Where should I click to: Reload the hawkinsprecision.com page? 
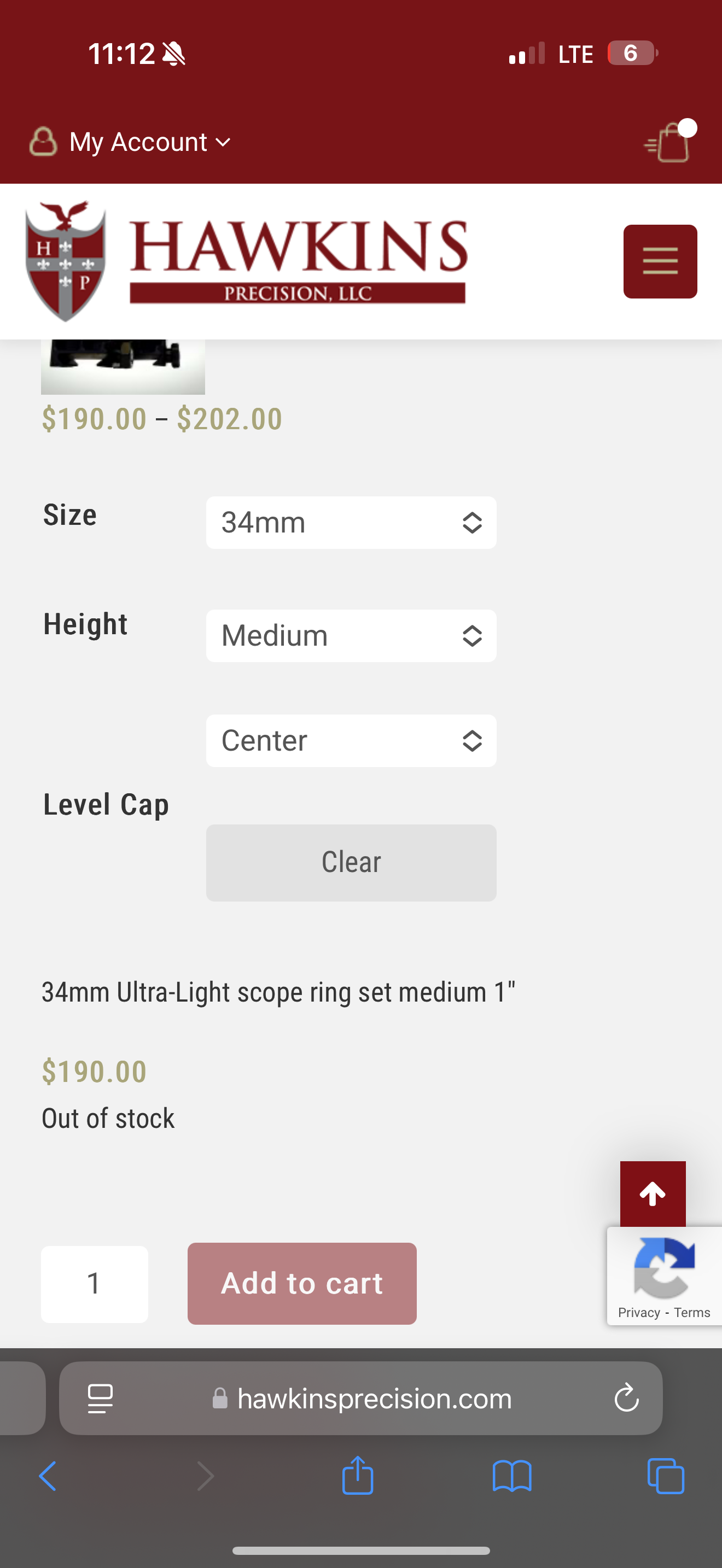pyautogui.click(x=626, y=1398)
